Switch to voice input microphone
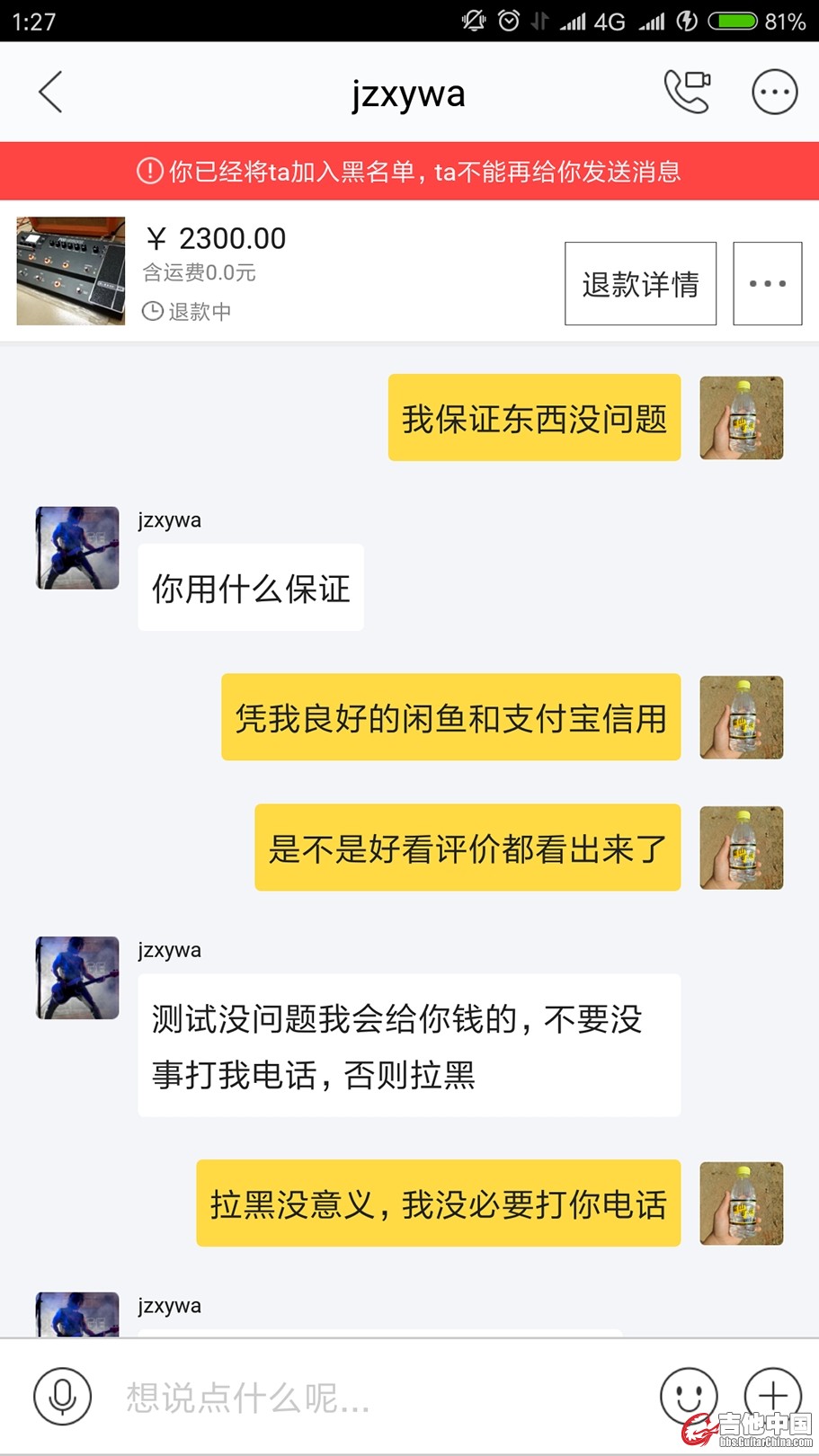This screenshot has height=1456, width=819. coord(62,1396)
